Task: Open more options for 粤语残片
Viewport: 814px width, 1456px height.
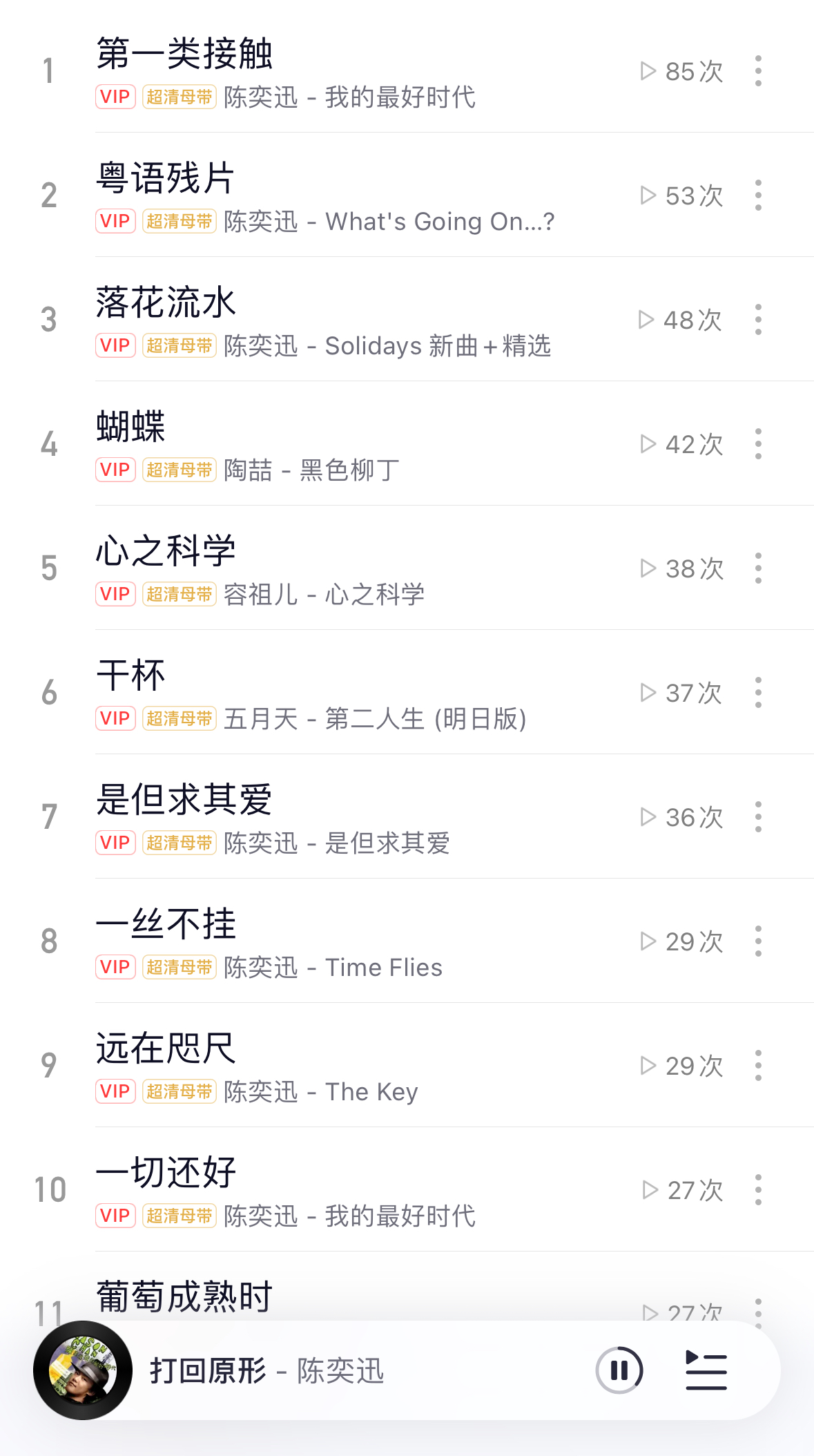Action: click(x=758, y=195)
